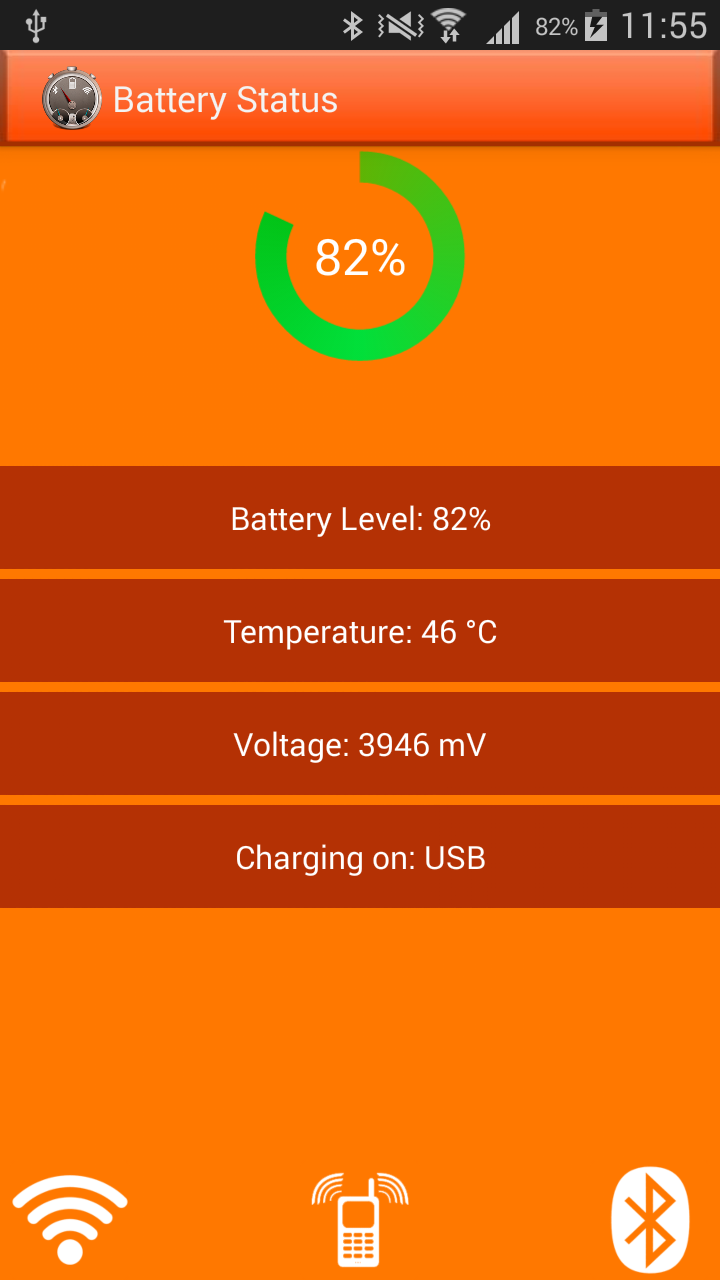Tap the Battery Status title text

[226, 99]
